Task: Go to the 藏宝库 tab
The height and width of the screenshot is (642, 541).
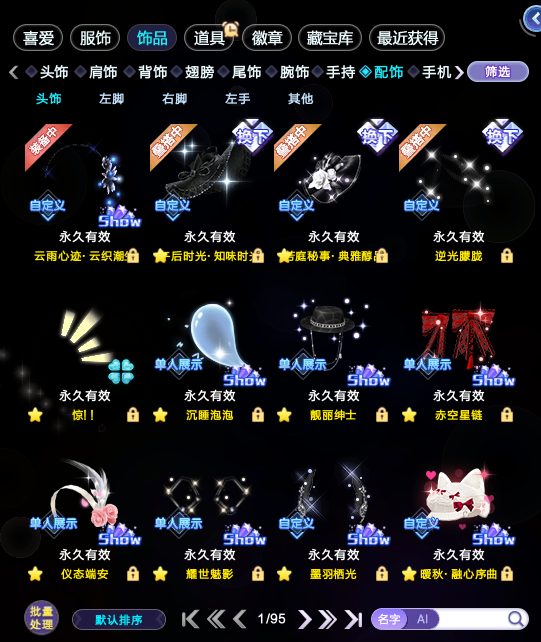Action: pyautogui.click(x=330, y=38)
